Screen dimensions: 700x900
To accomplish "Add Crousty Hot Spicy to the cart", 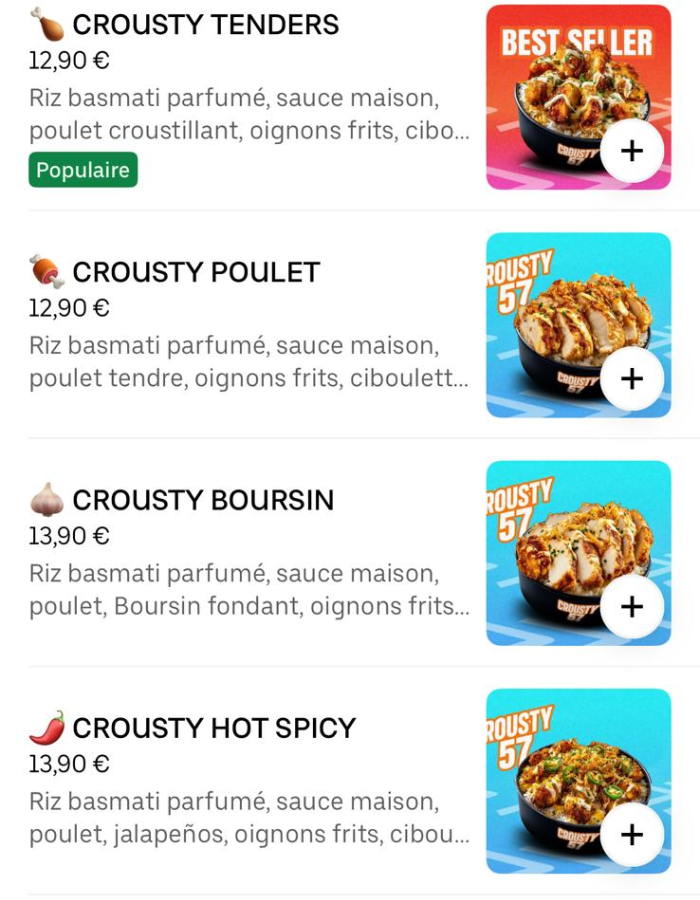I will click(x=632, y=835).
